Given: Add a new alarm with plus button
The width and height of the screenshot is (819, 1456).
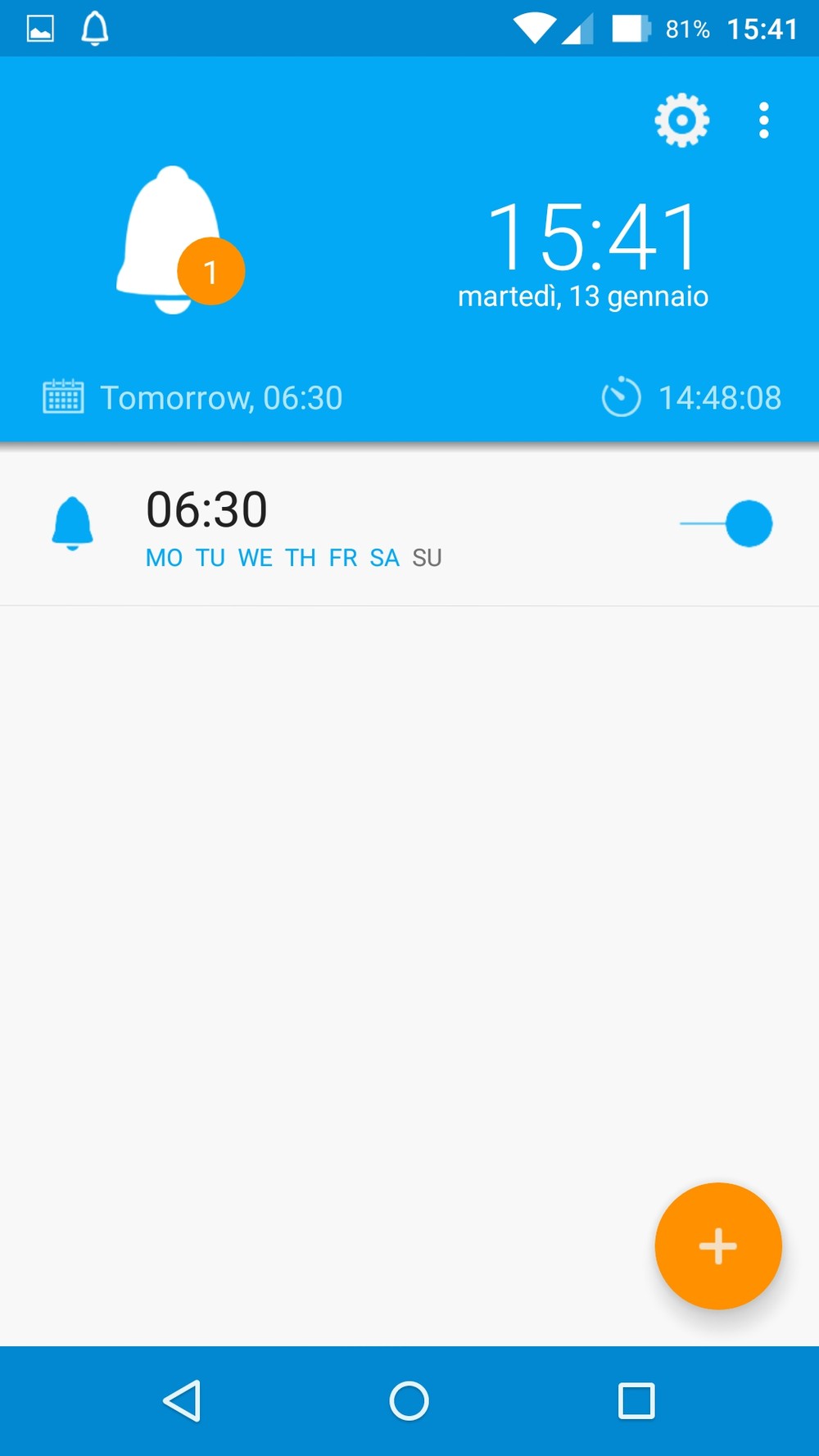Looking at the screenshot, I should [718, 1246].
